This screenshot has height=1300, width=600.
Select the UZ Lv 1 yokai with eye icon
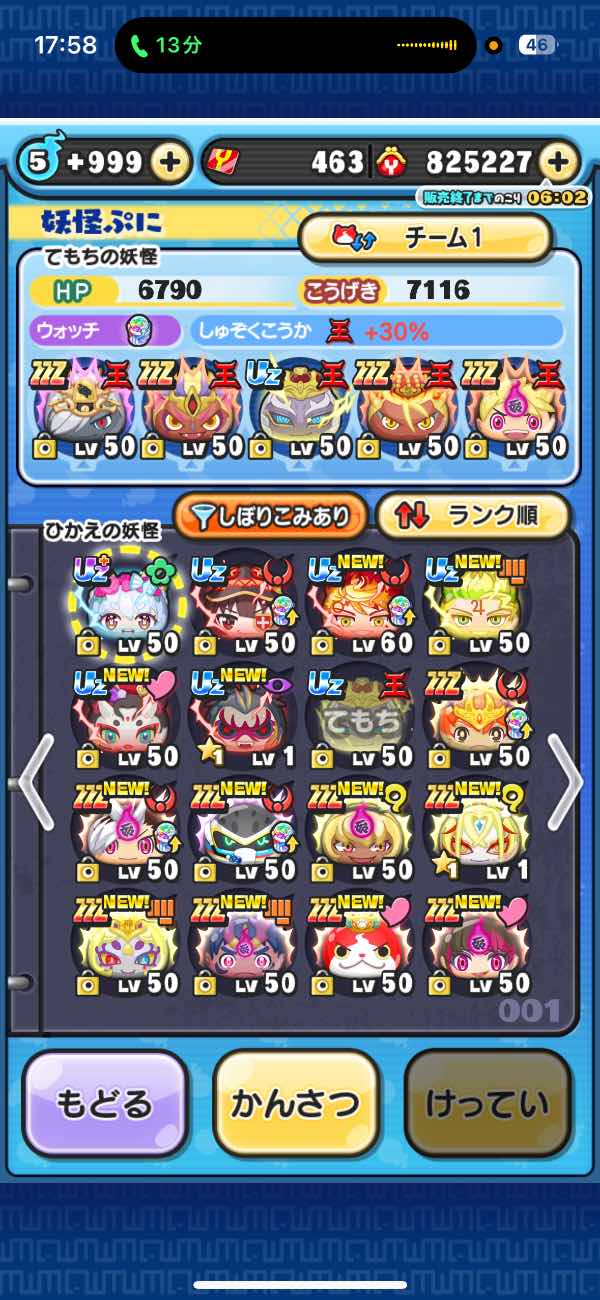click(x=242, y=717)
